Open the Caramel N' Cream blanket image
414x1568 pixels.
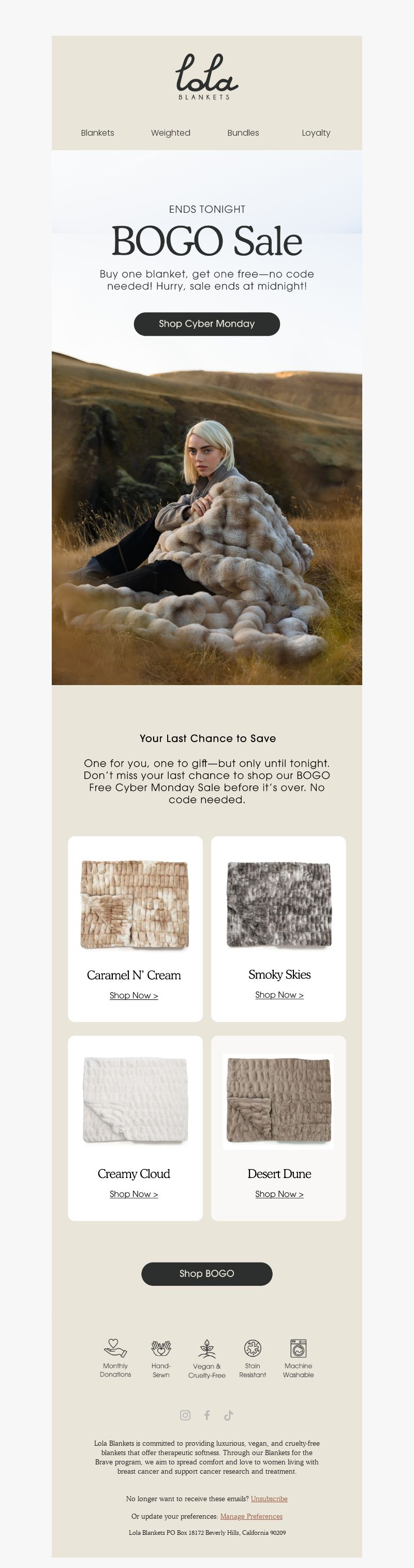pyautogui.click(x=135, y=905)
